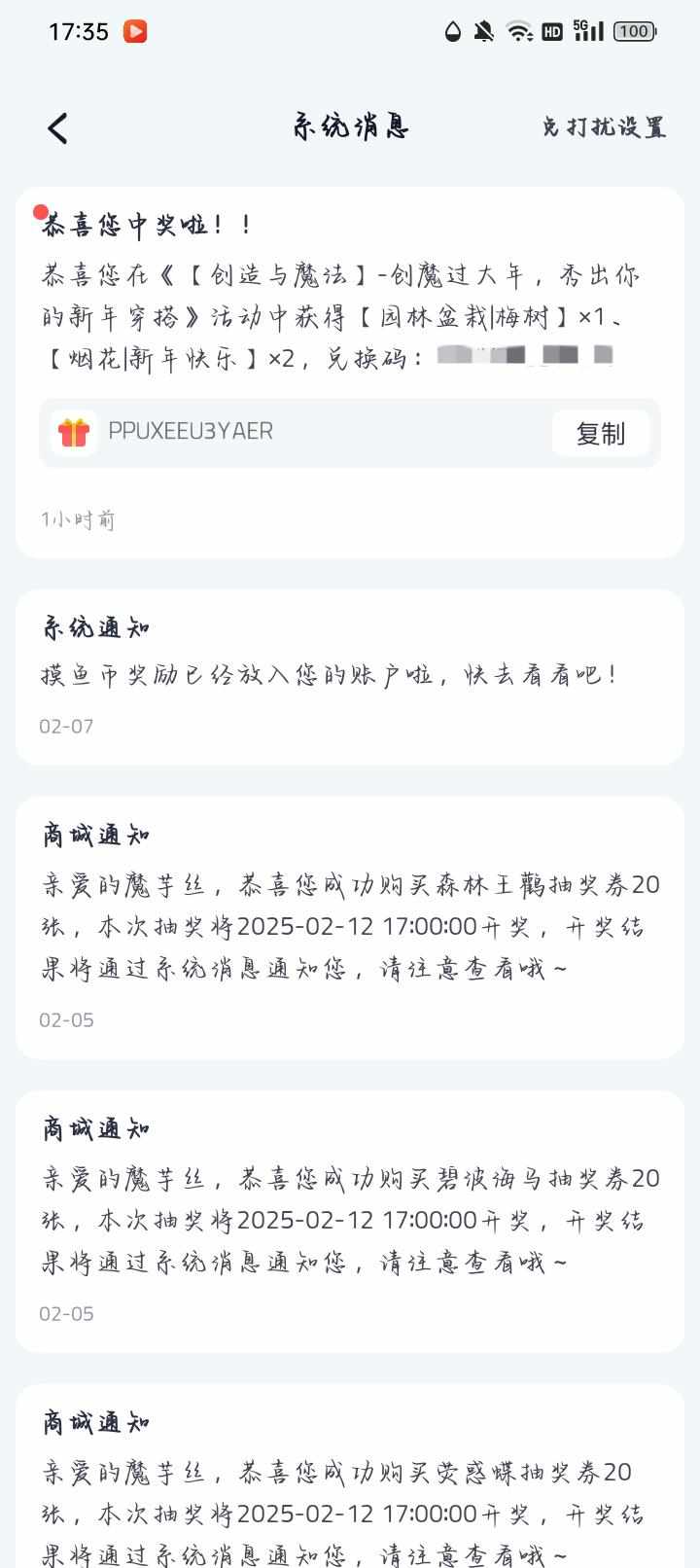Viewport: 700px width, 1568px height.
Task: Open the 碧波海马 lottery ticket notice
Action: [350, 1221]
